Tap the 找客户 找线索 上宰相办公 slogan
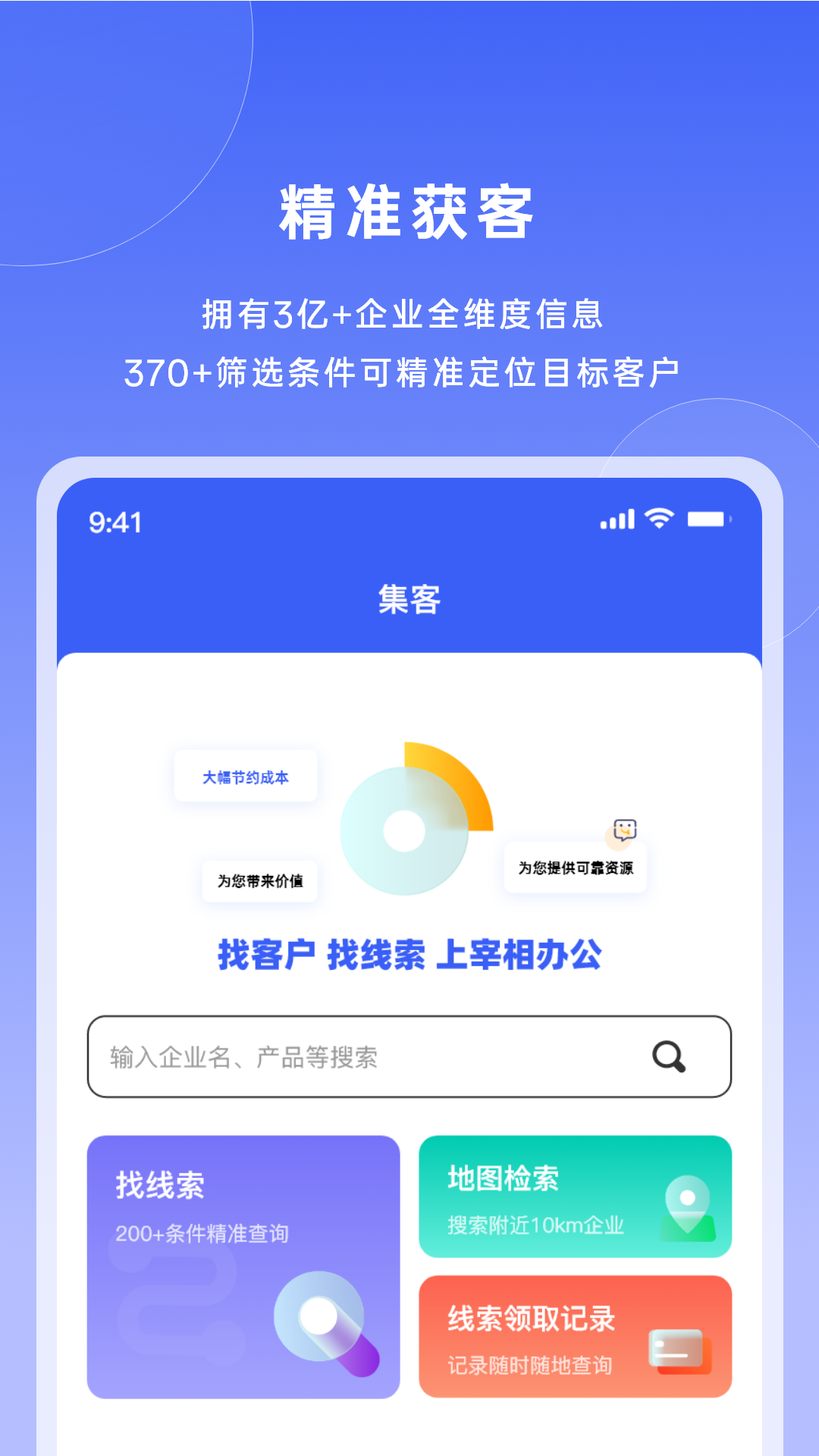 point(409,956)
